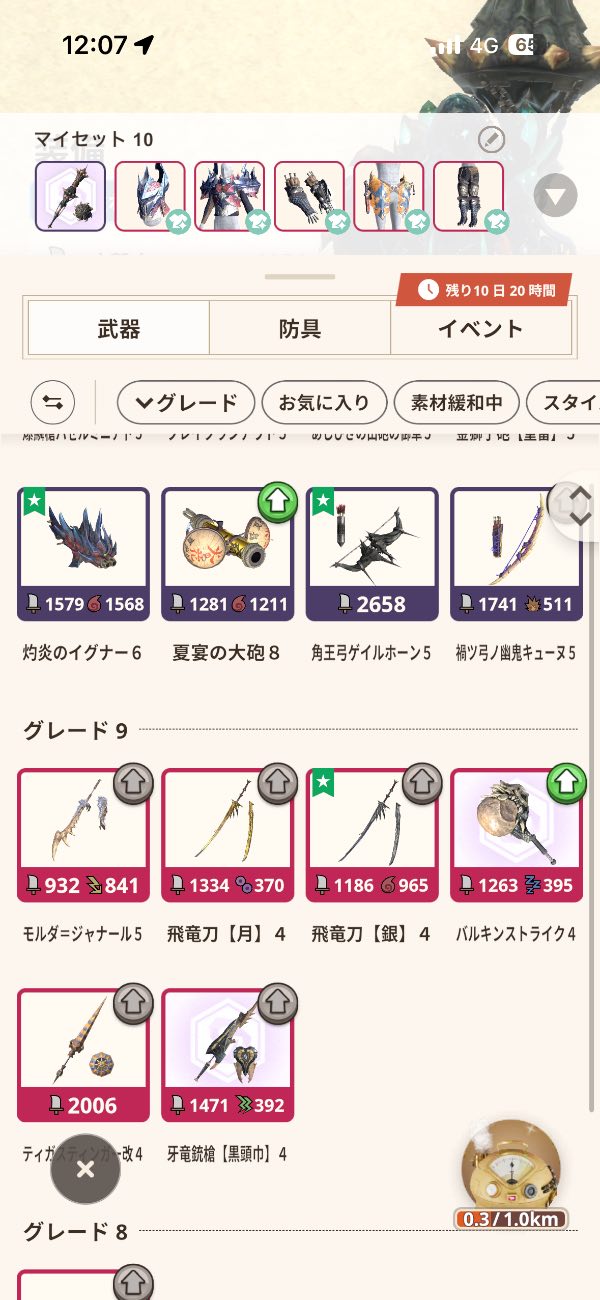This screenshot has width=600, height=1300.
Task: Open the グレード sort dropdown
Action: click(x=186, y=403)
